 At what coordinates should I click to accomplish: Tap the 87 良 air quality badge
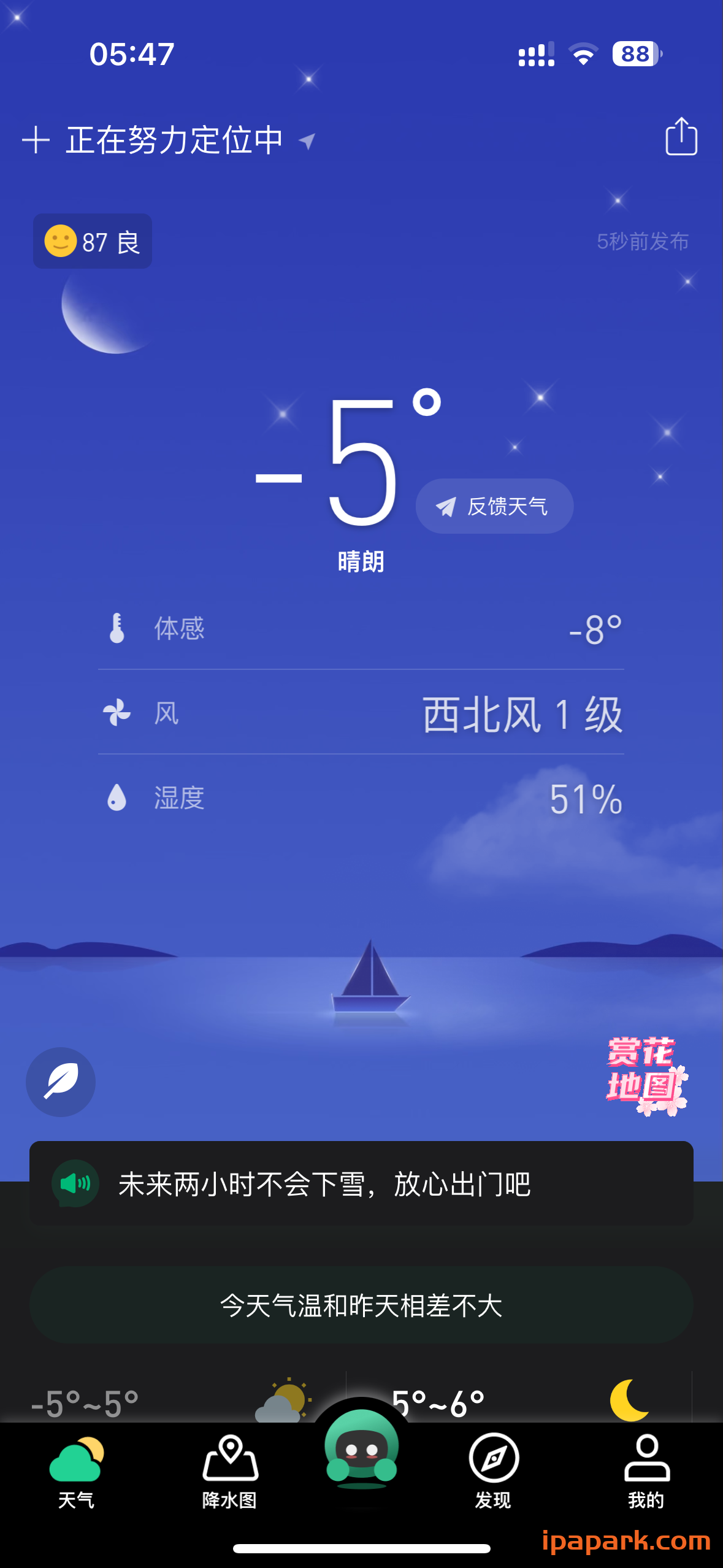pyautogui.click(x=92, y=241)
